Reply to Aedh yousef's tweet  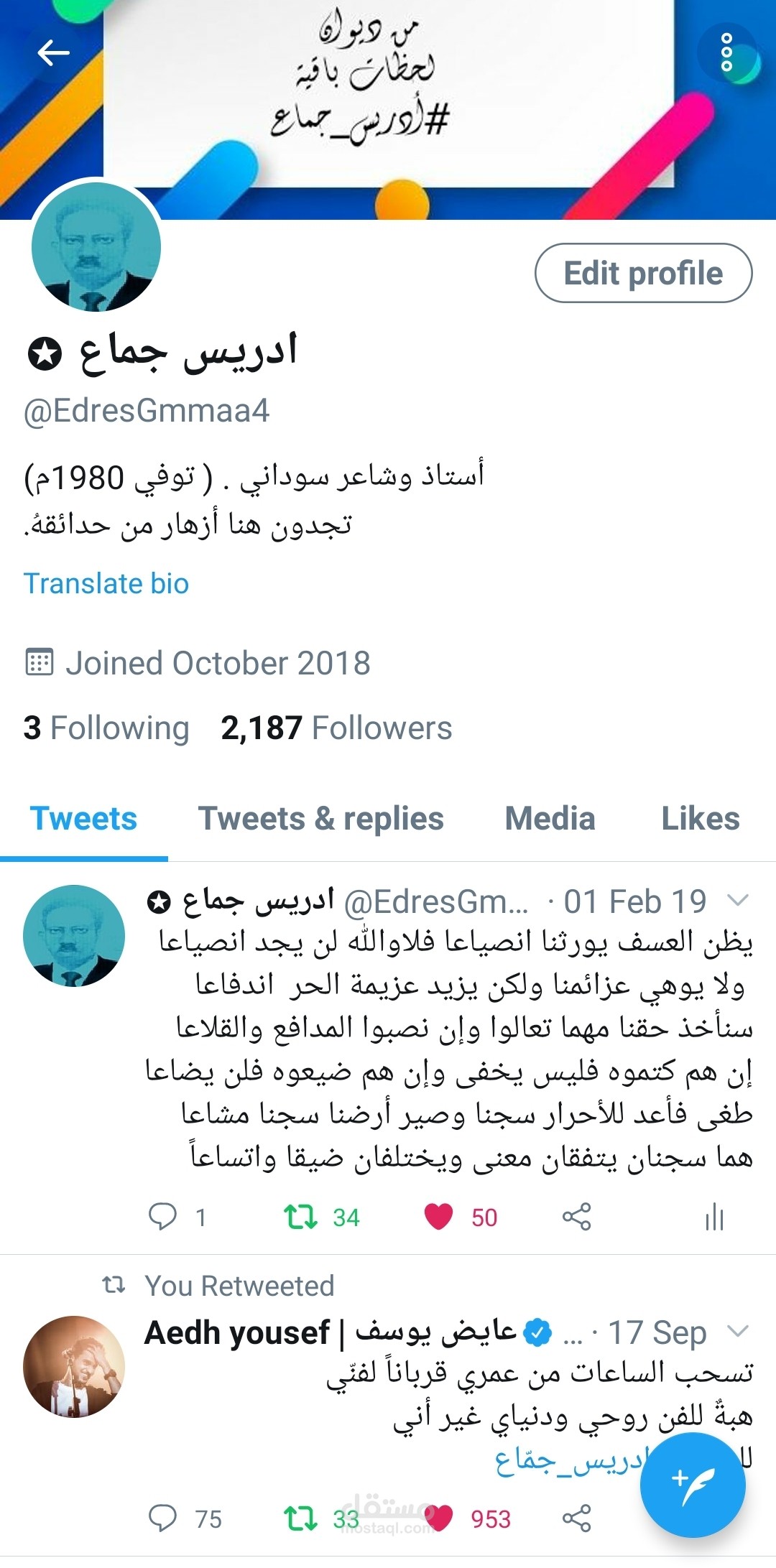pyautogui.click(x=162, y=1518)
